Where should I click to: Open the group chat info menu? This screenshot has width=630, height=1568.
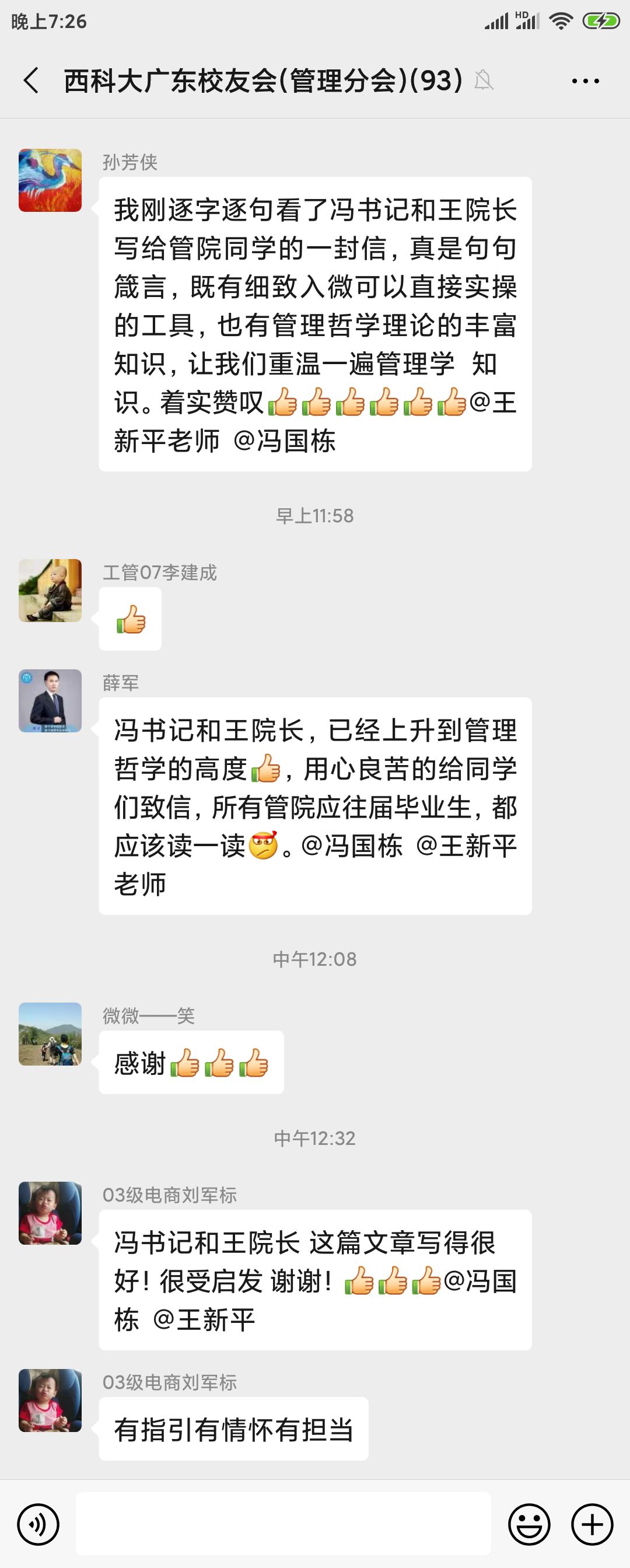585,81
